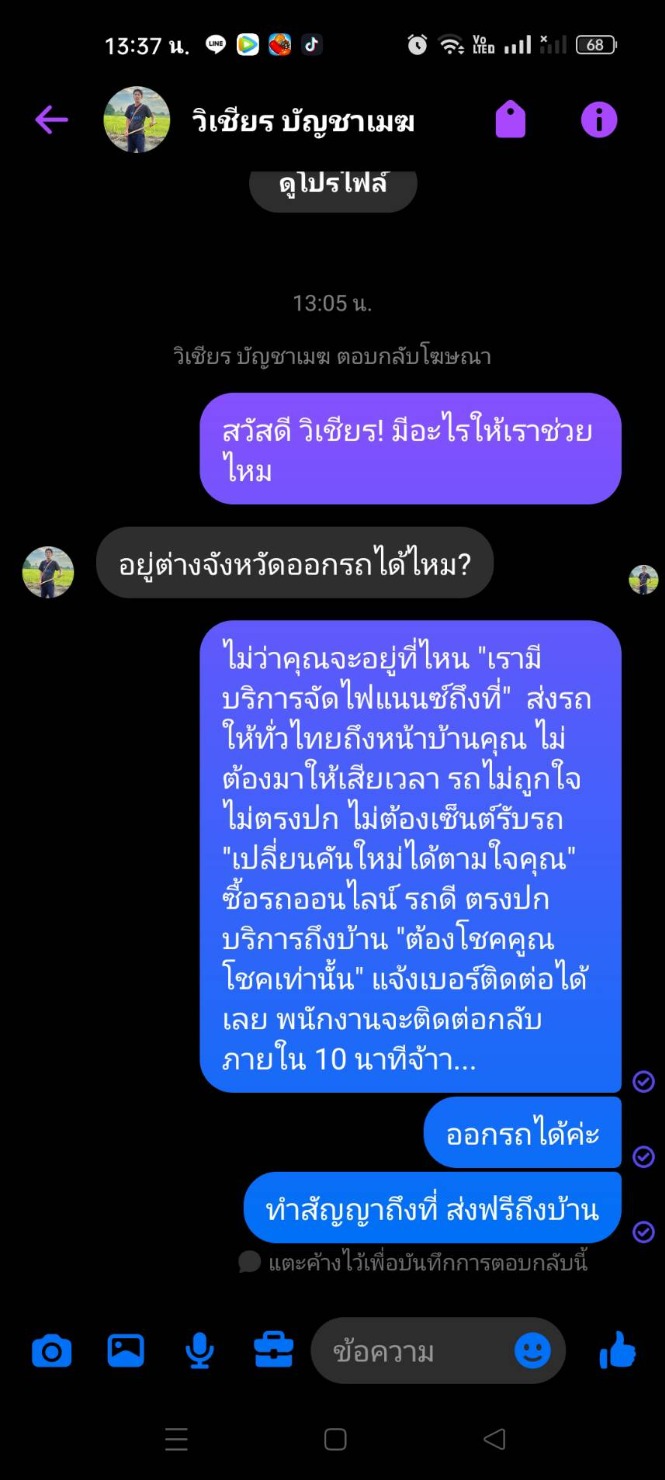Open recent apps from navigation bar

pyautogui.click(x=176, y=1439)
